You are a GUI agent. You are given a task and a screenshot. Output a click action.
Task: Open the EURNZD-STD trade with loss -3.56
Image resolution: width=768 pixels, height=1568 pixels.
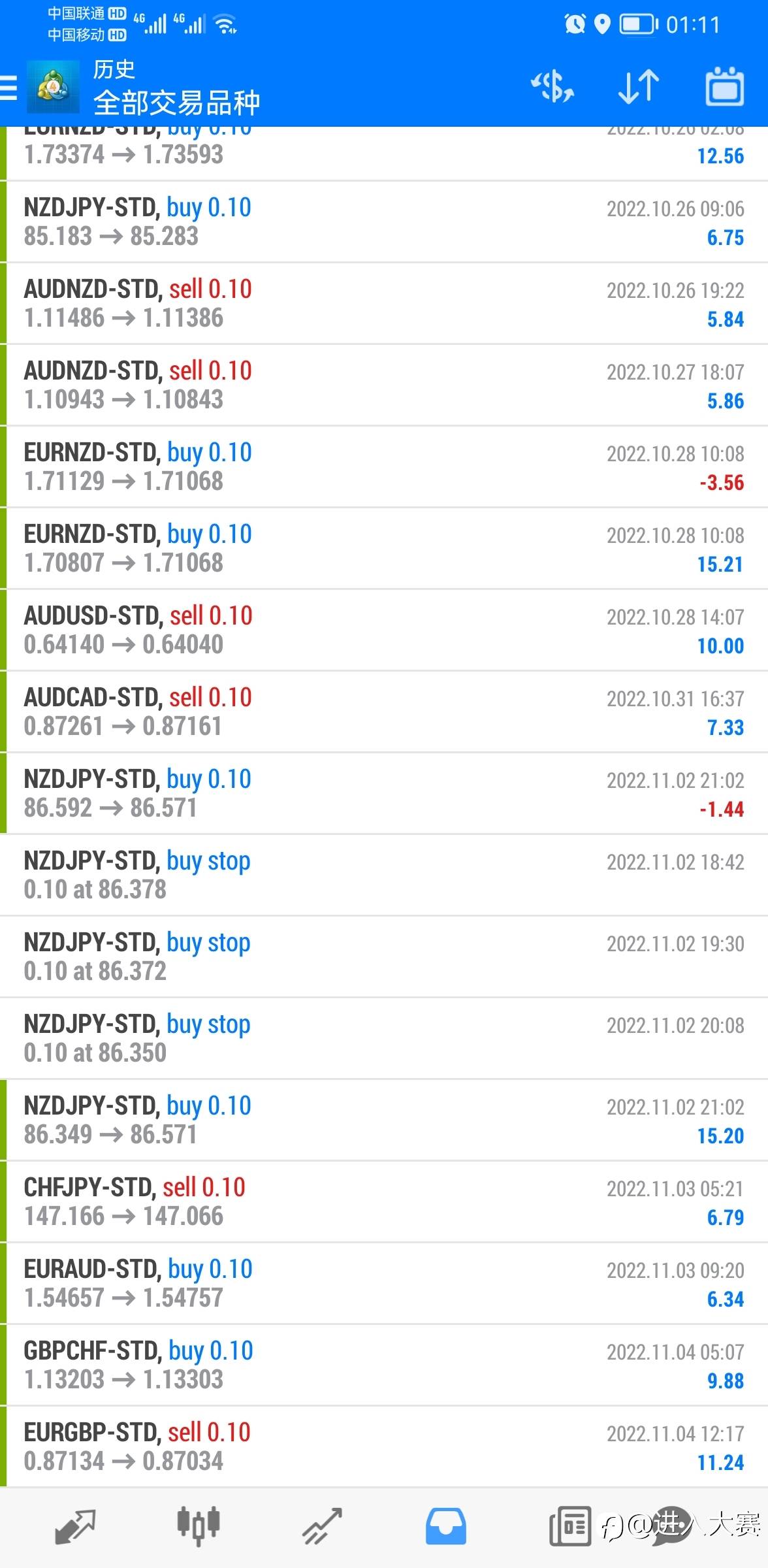pyautogui.click(x=384, y=467)
